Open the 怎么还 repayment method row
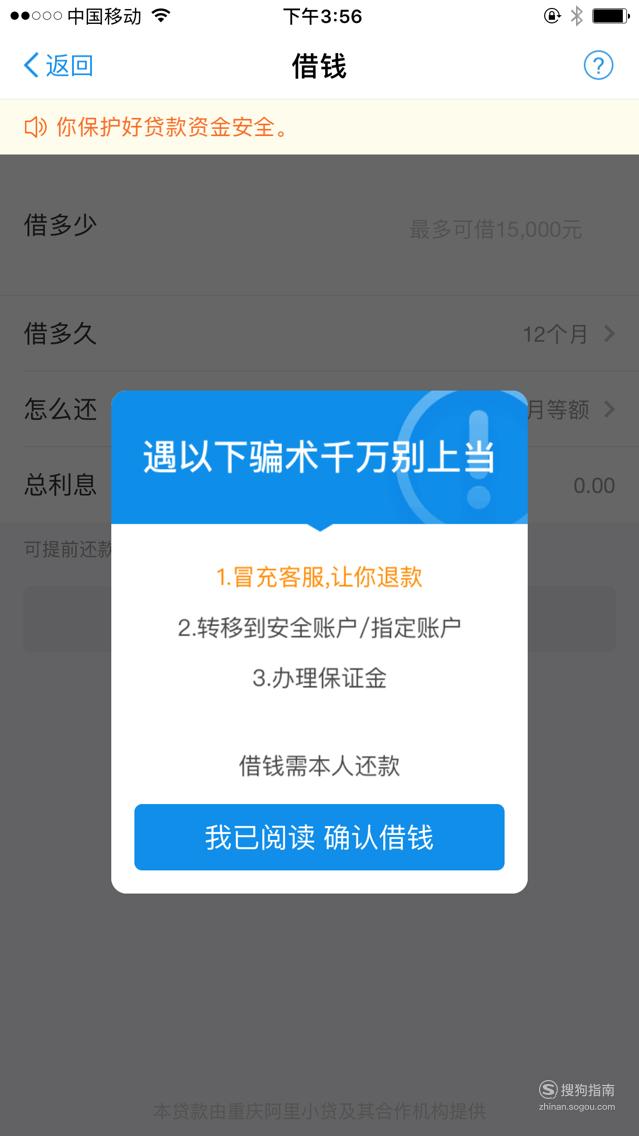The height and width of the screenshot is (1136, 639). pos(320,409)
